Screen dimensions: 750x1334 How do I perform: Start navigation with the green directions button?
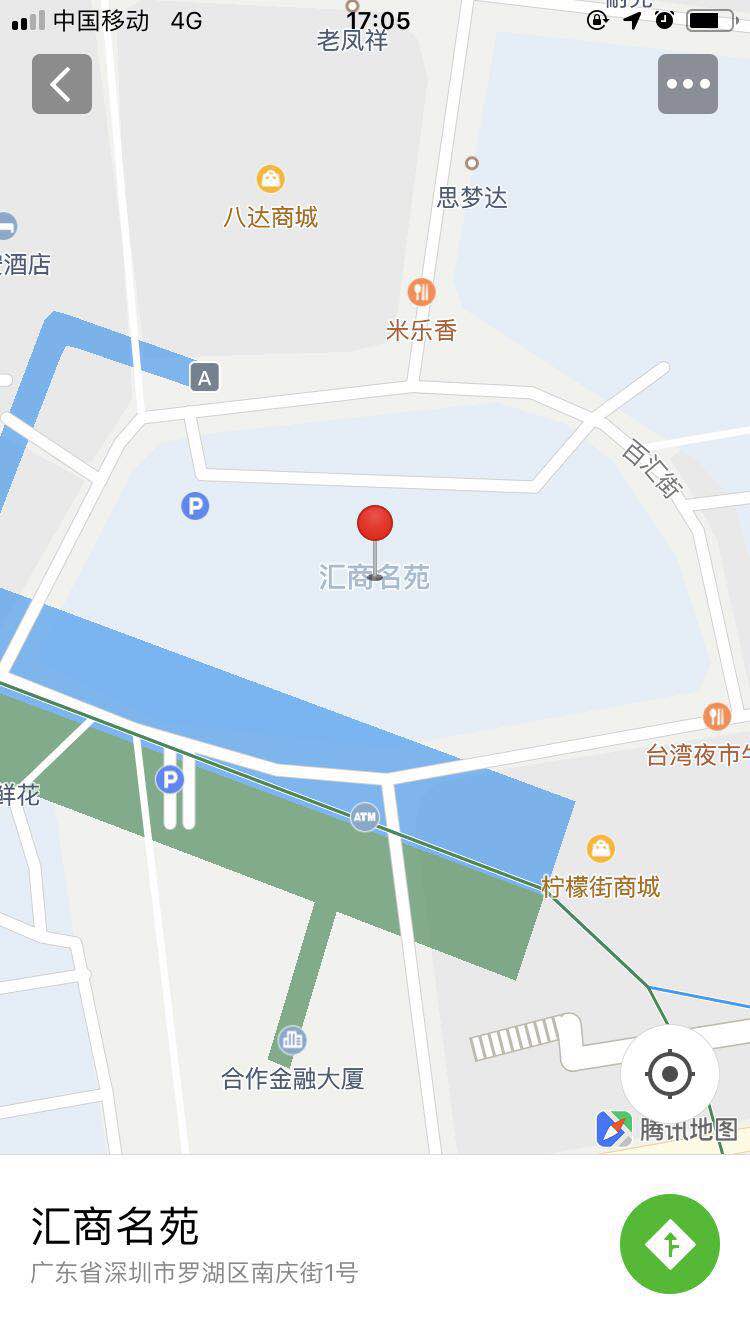pos(670,1244)
